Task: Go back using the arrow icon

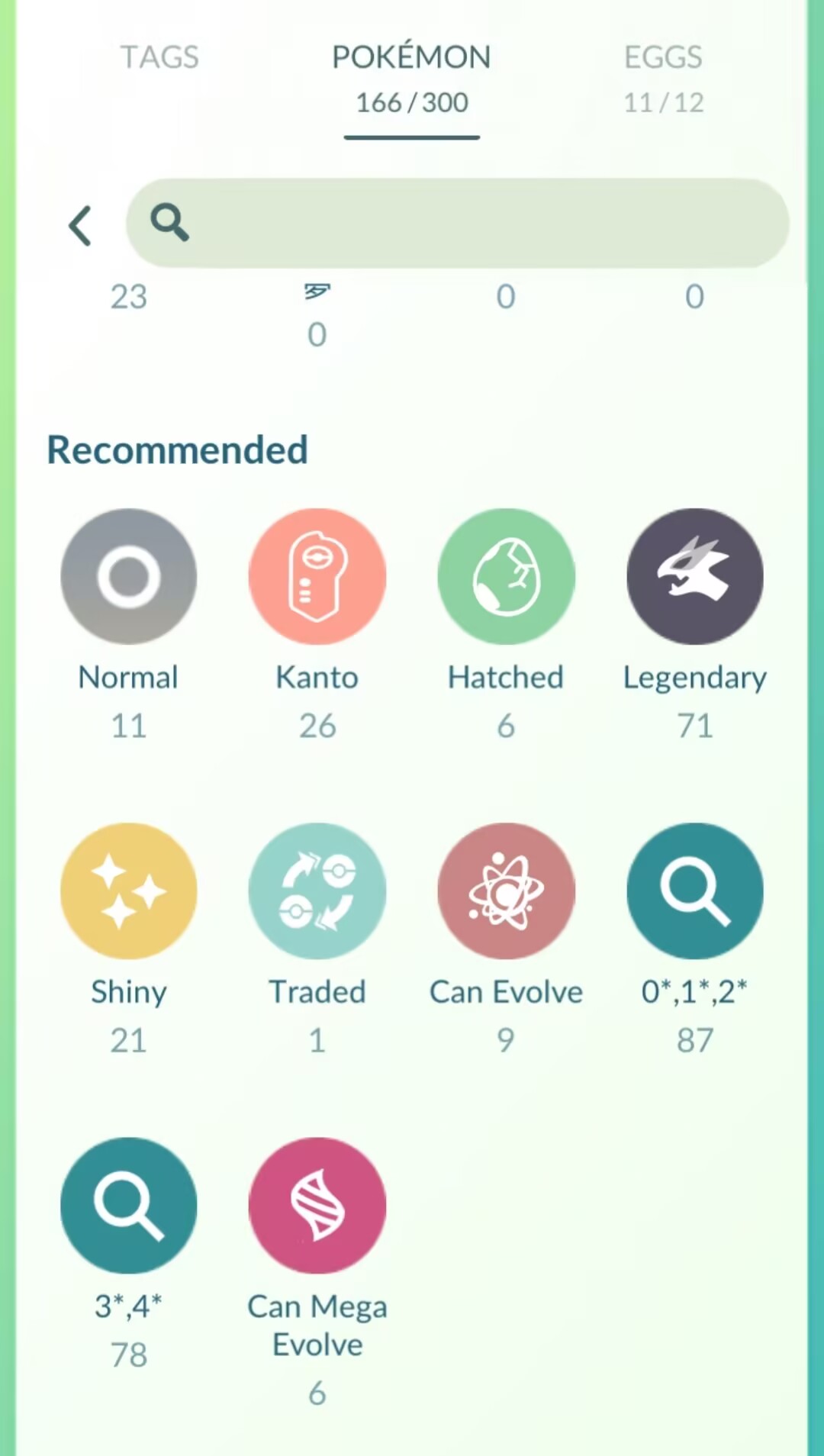Action: (80, 225)
